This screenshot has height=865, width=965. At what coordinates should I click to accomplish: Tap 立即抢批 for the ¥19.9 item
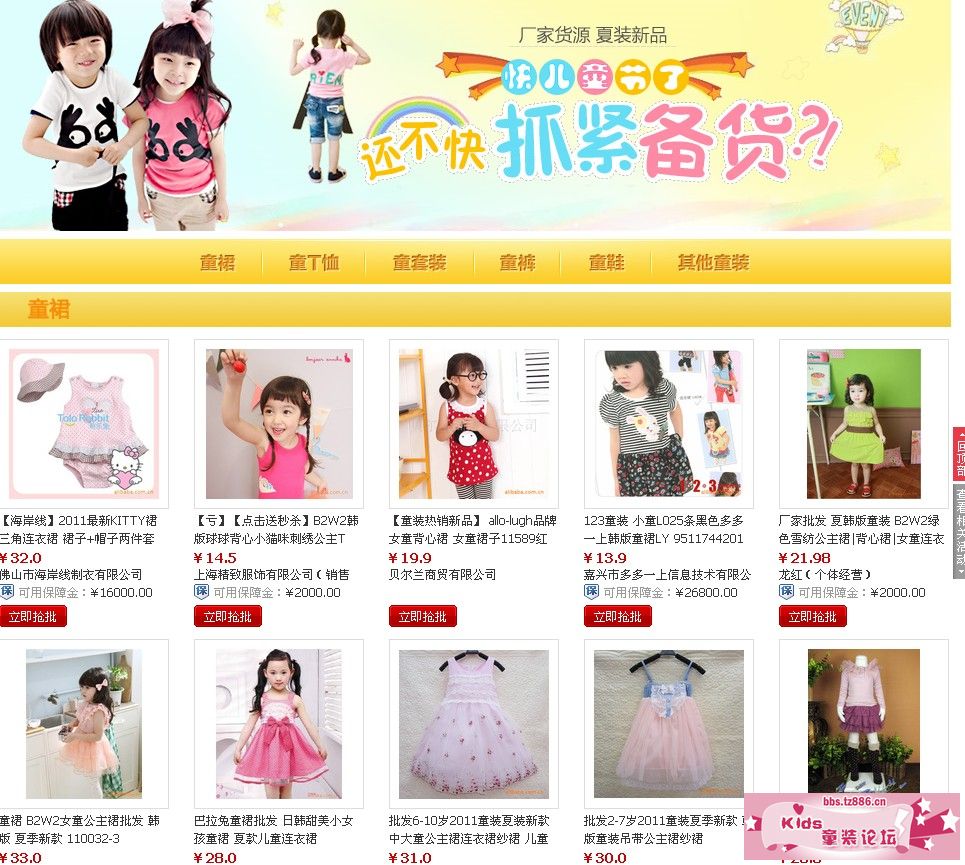tap(423, 616)
